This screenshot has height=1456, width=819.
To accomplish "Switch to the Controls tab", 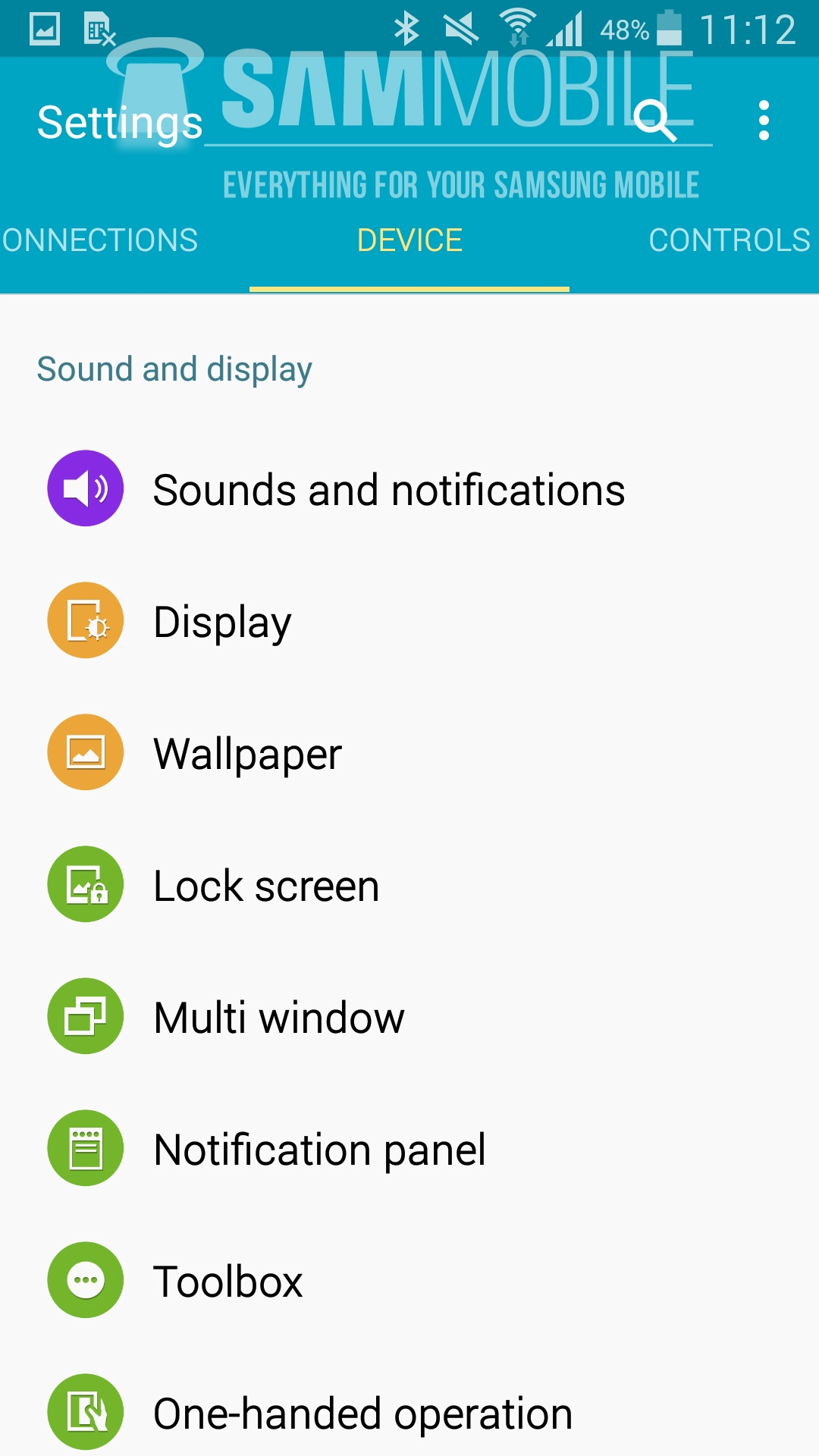I will (x=730, y=240).
